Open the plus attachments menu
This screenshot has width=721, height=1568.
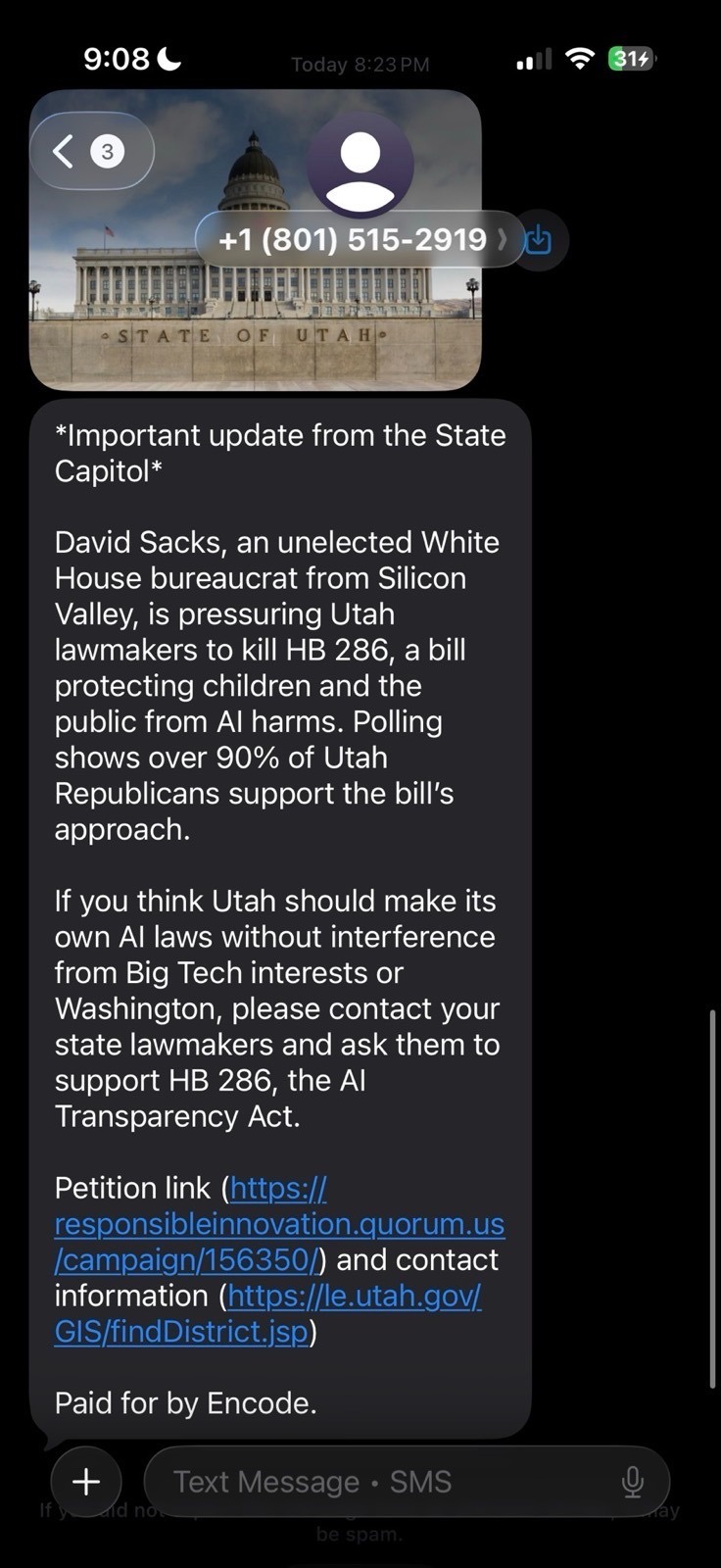(86, 1481)
